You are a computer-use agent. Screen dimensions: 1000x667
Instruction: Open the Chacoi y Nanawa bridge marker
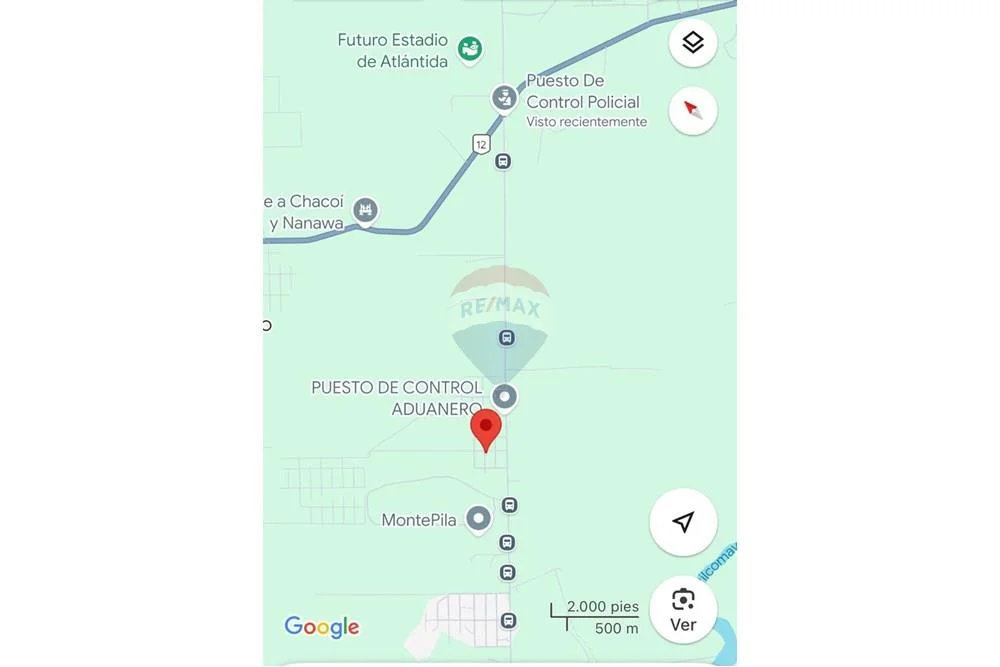[x=366, y=209]
